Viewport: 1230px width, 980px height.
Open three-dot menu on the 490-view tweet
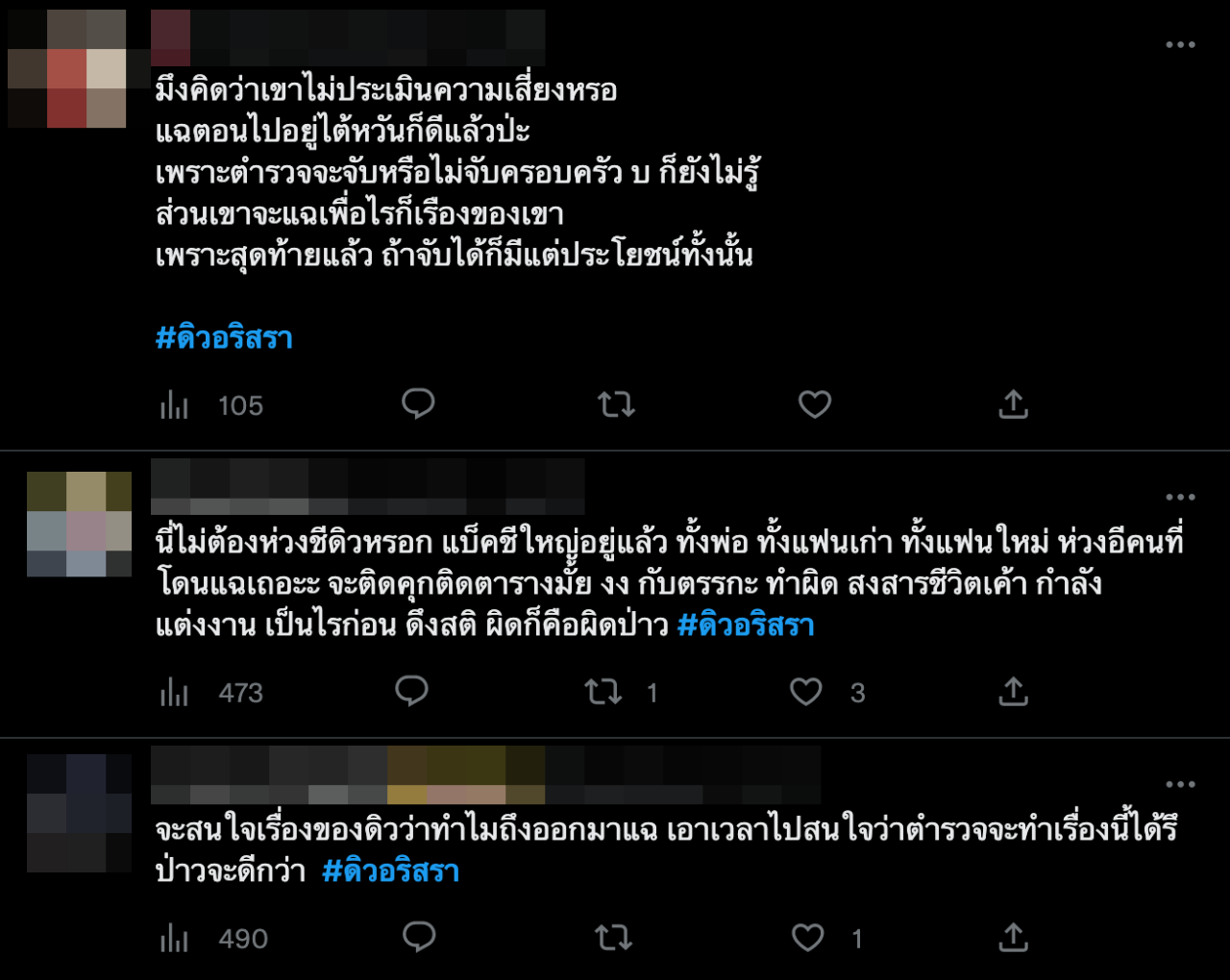click(1180, 784)
